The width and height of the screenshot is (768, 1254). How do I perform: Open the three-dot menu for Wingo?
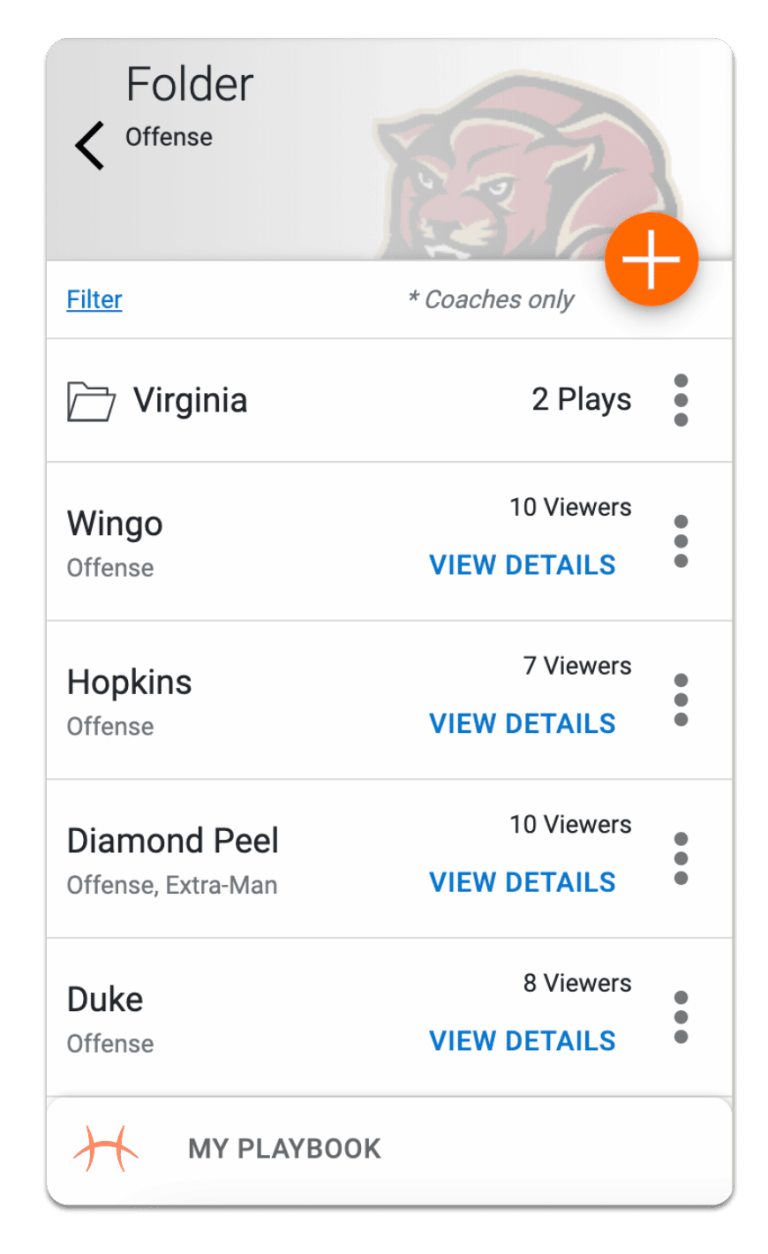[x=681, y=540]
